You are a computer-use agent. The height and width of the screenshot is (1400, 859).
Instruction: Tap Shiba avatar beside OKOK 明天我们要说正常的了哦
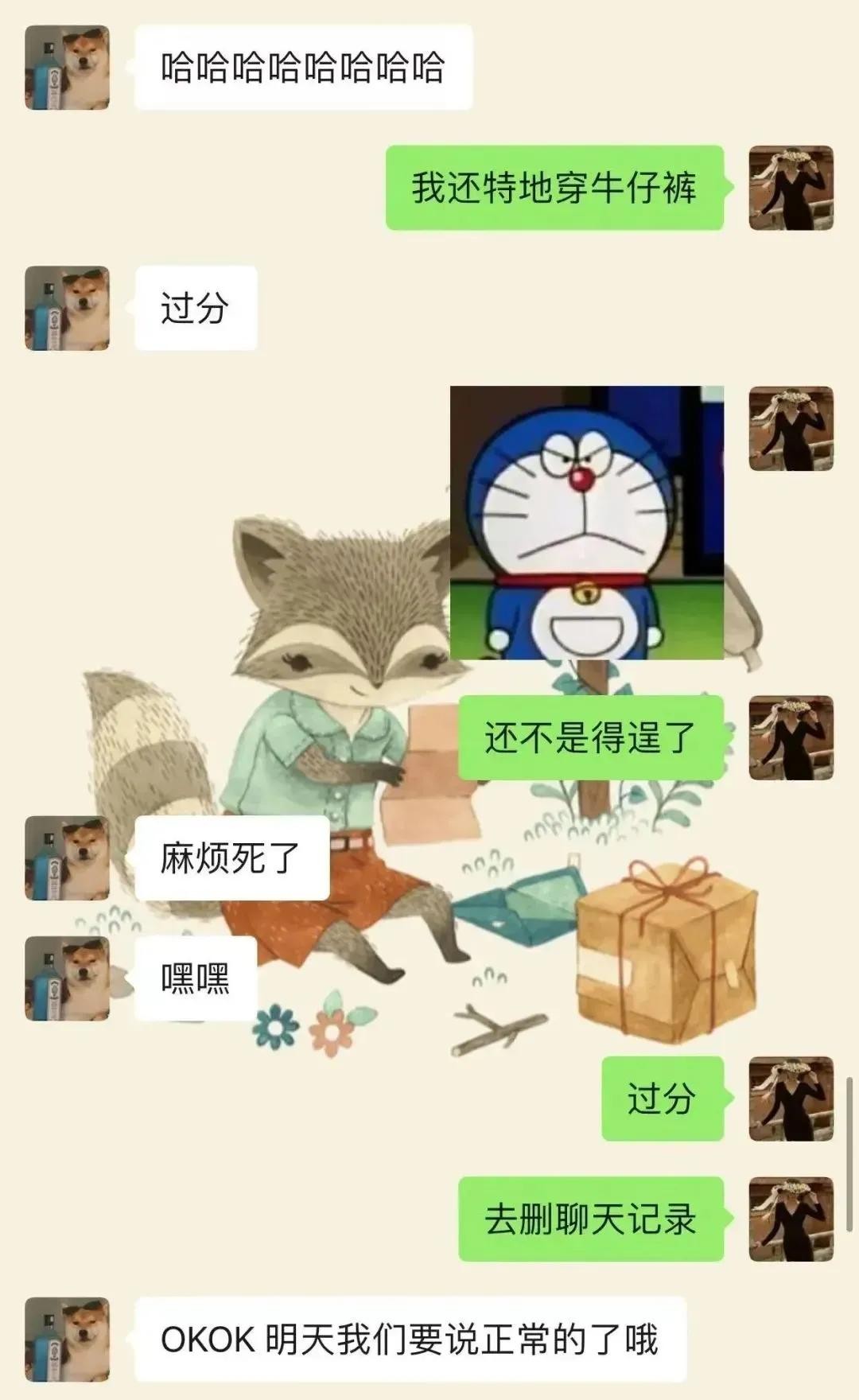coord(68,1340)
